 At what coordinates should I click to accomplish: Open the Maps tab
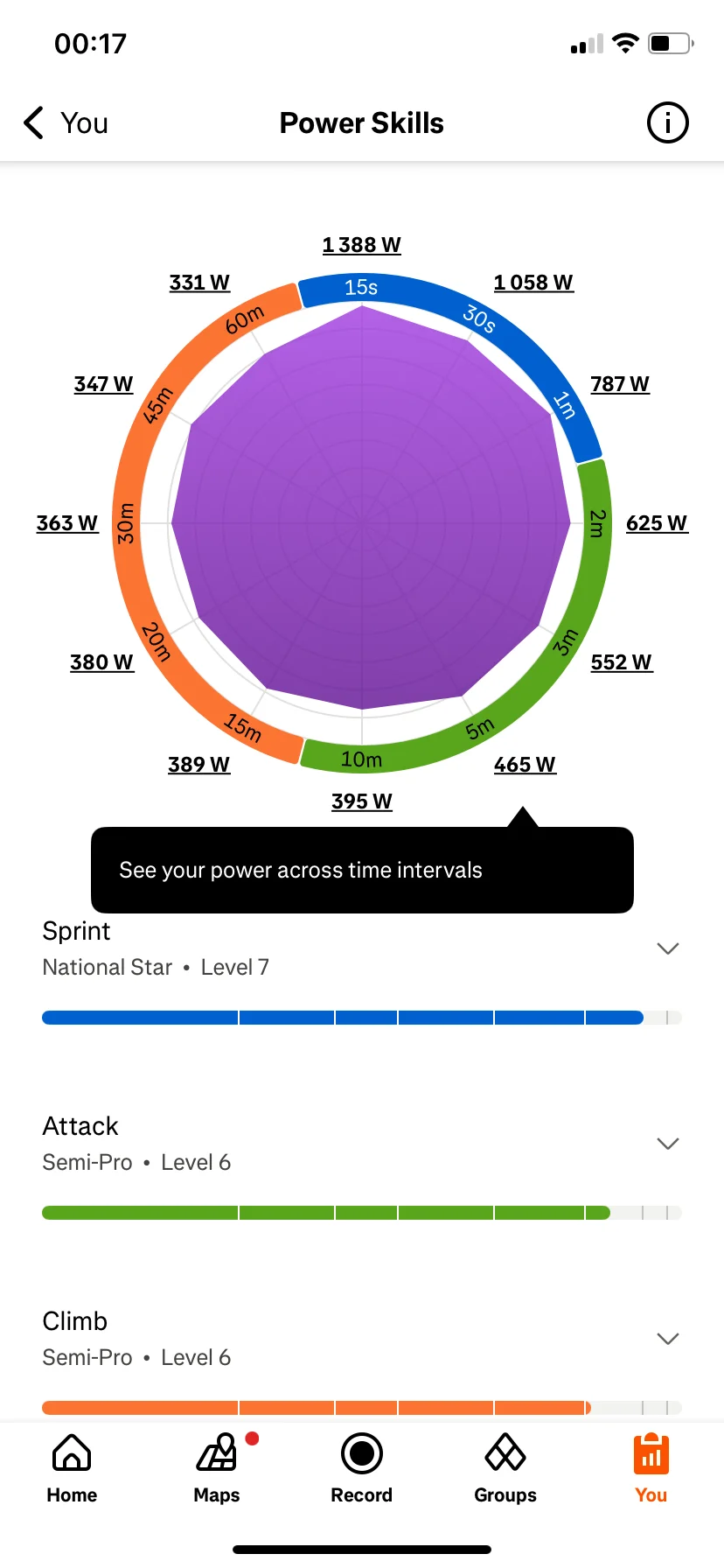pyautogui.click(x=217, y=1468)
